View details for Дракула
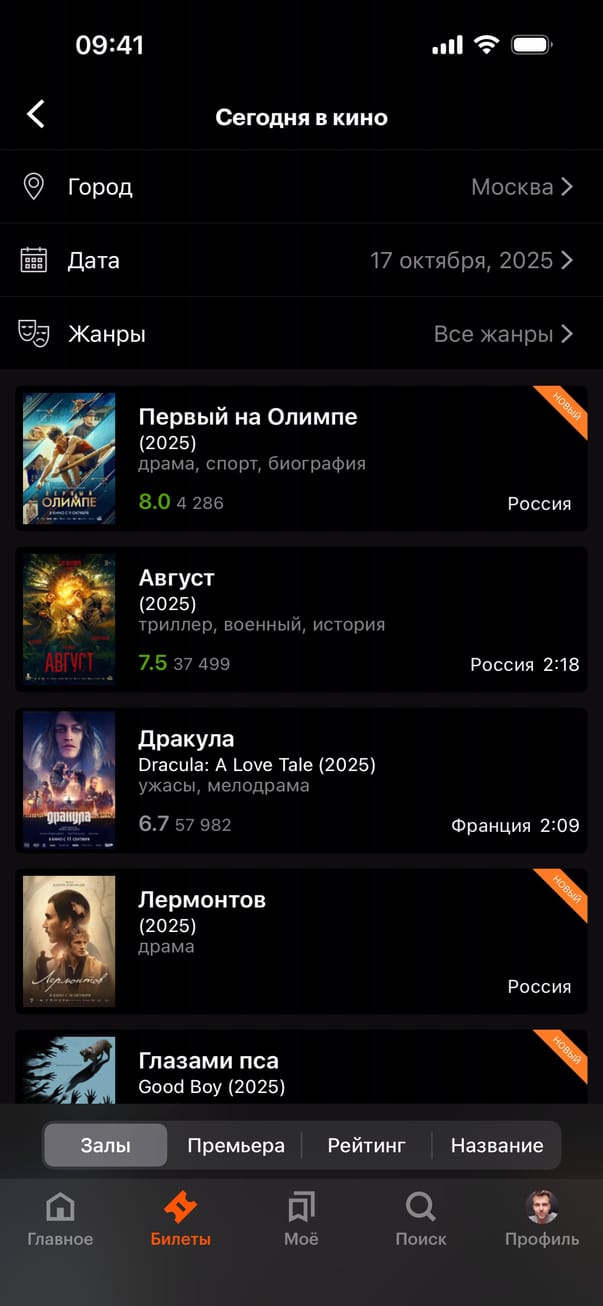The image size is (603, 1306). point(301,781)
